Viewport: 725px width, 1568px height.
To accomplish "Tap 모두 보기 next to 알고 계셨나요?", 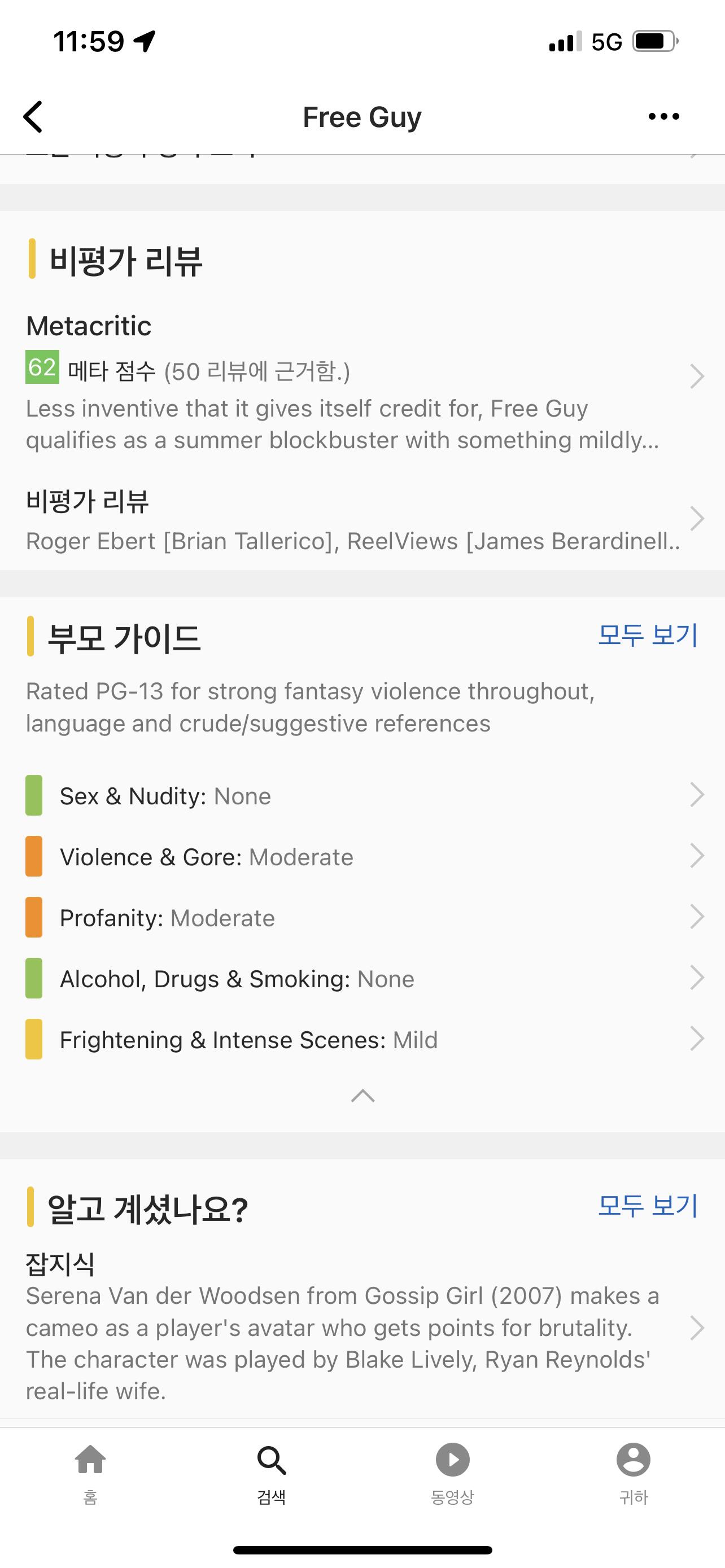I will (648, 1205).
